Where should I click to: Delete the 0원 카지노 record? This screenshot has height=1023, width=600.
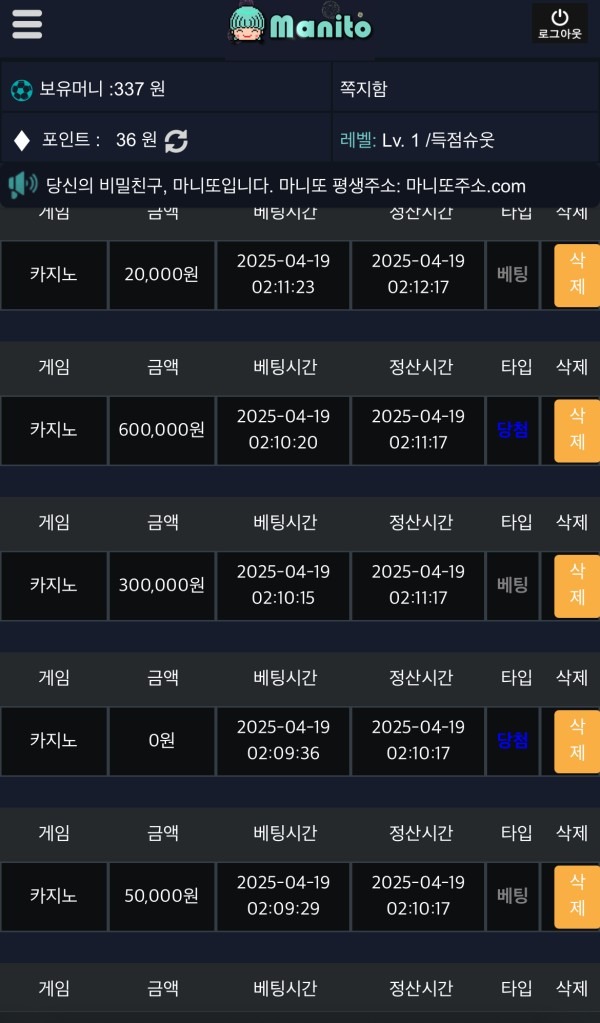pyautogui.click(x=577, y=741)
